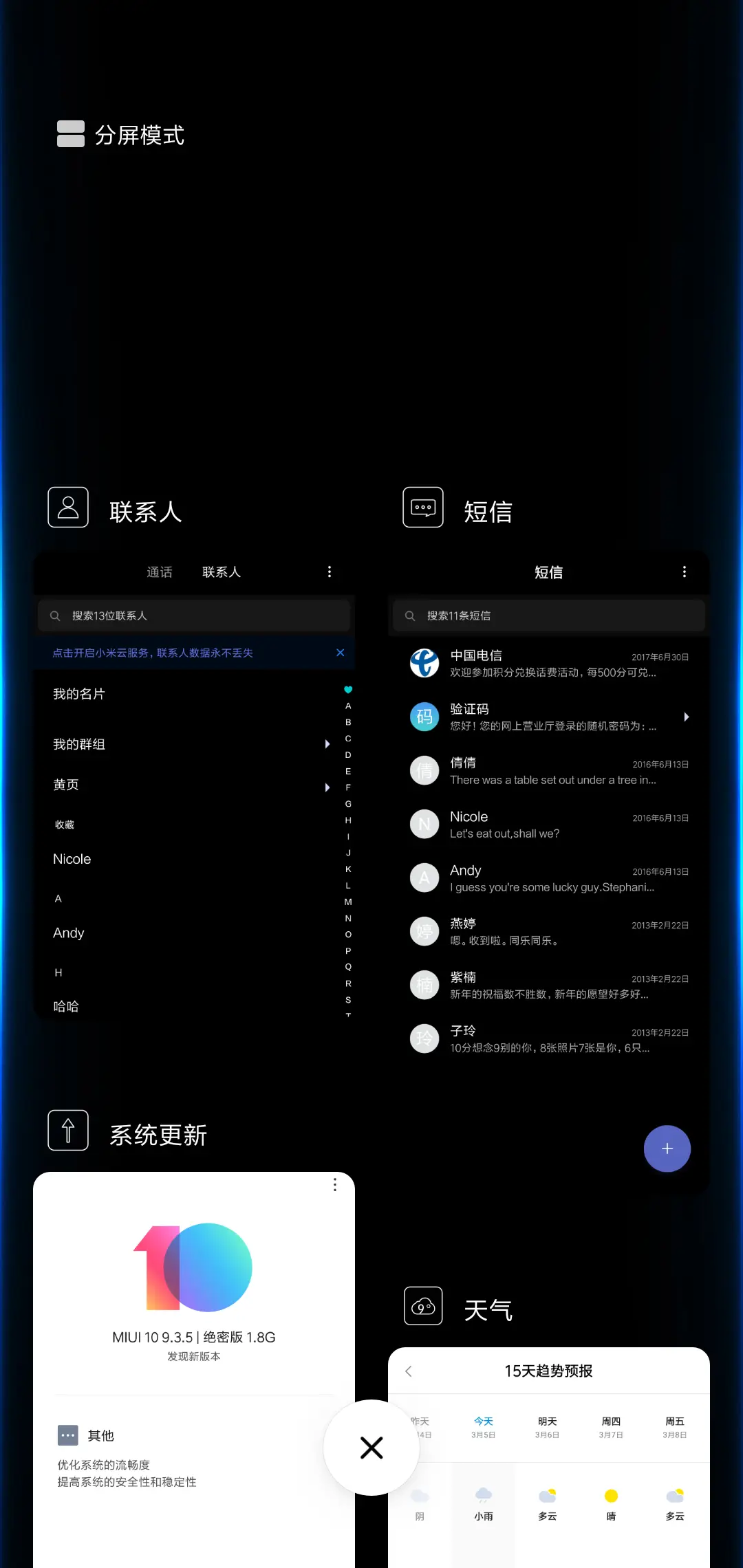Tap the Contacts (联系人) app icon
Viewport: 743px width, 1568px height.
pos(67,507)
